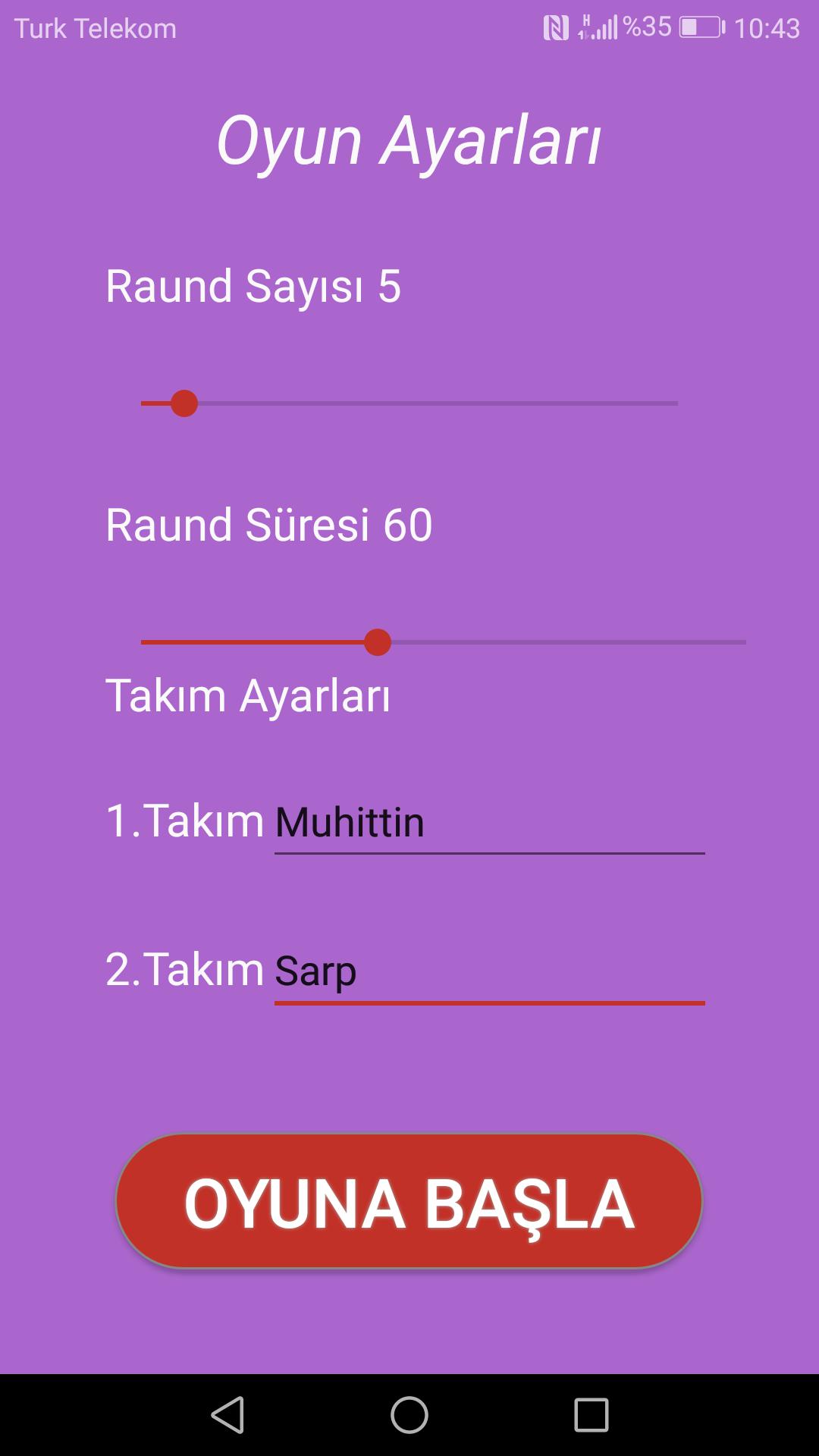Tap the Raund Süresi slider

[443, 642]
